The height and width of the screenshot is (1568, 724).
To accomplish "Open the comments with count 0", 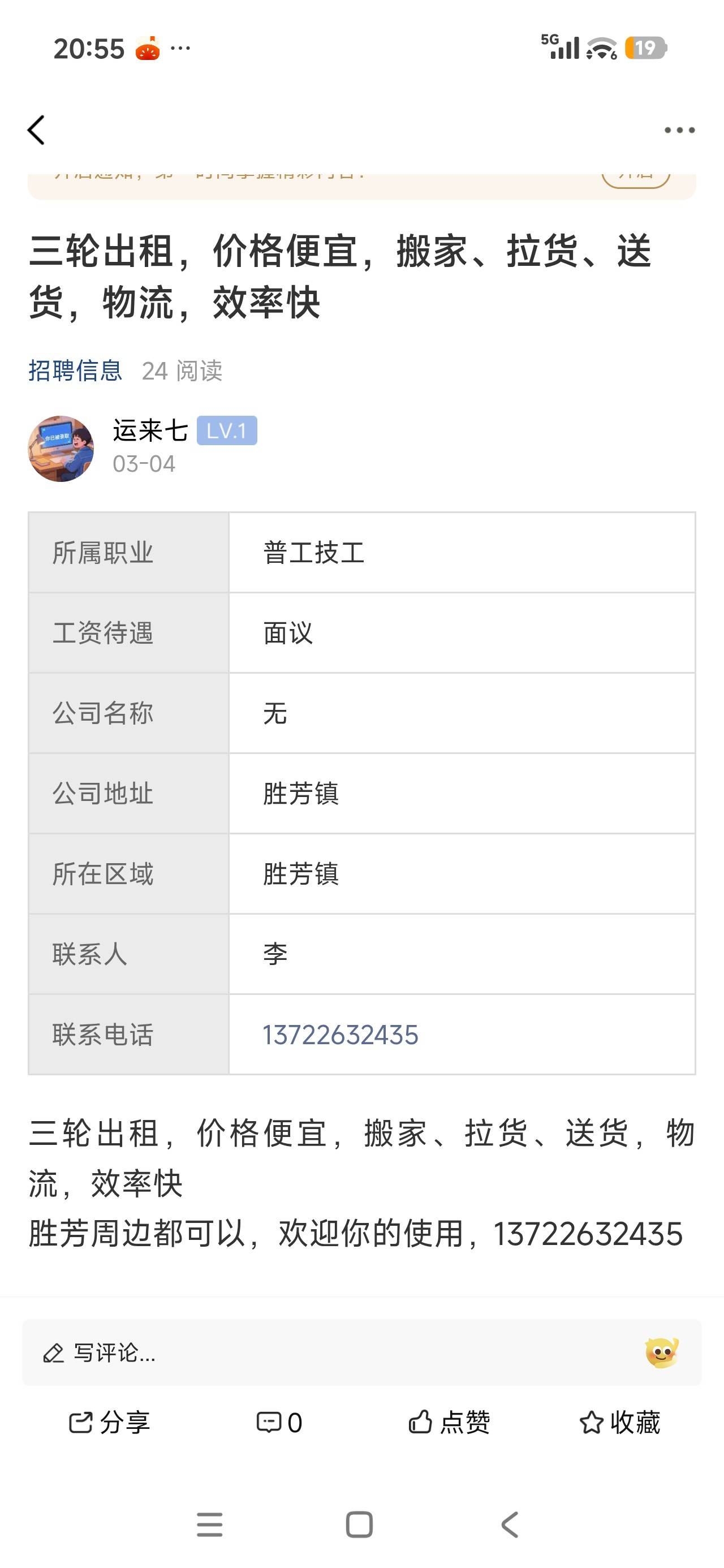I will click(x=279, y=1423).
